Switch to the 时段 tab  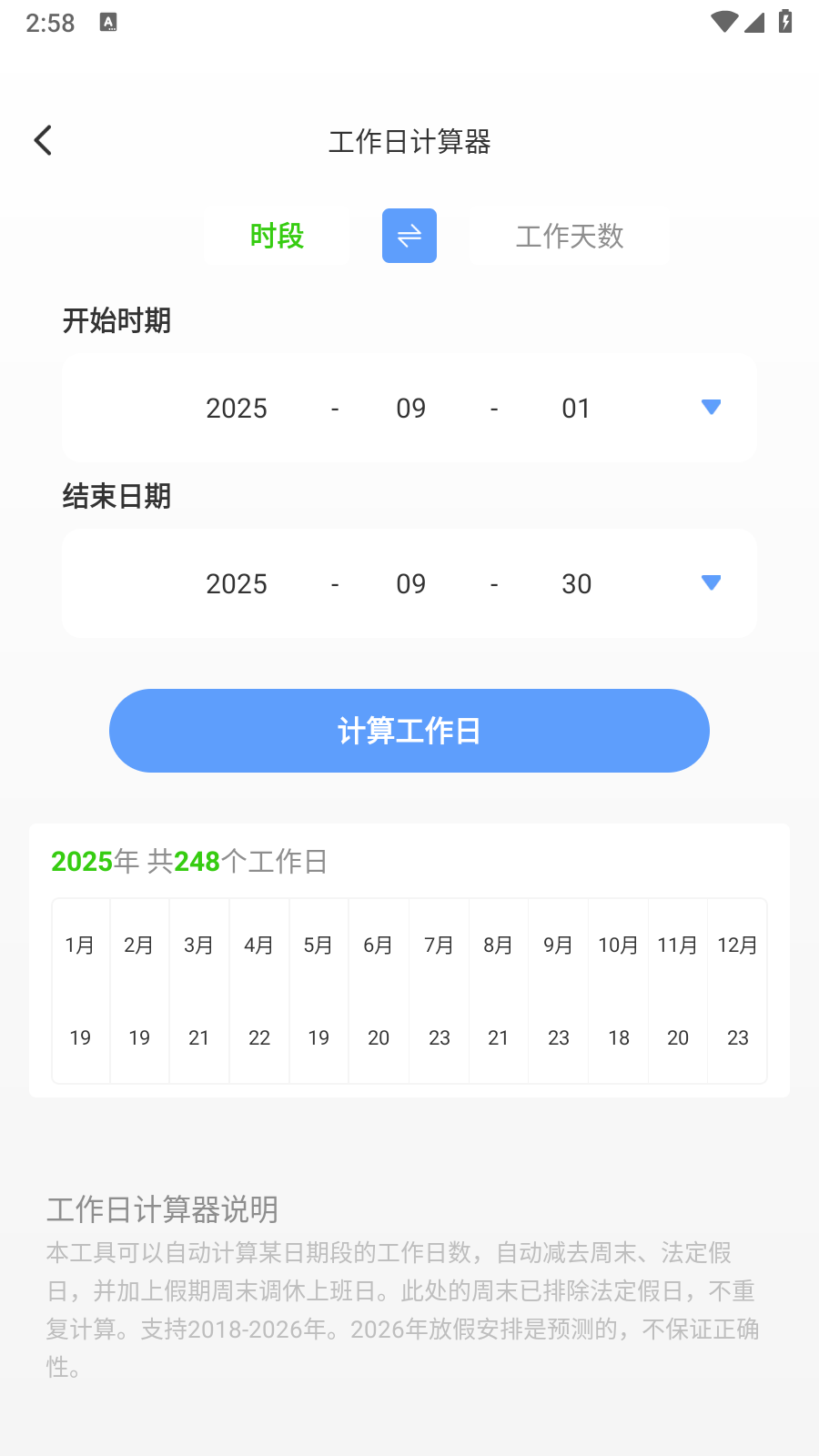[x=277, y=237]
